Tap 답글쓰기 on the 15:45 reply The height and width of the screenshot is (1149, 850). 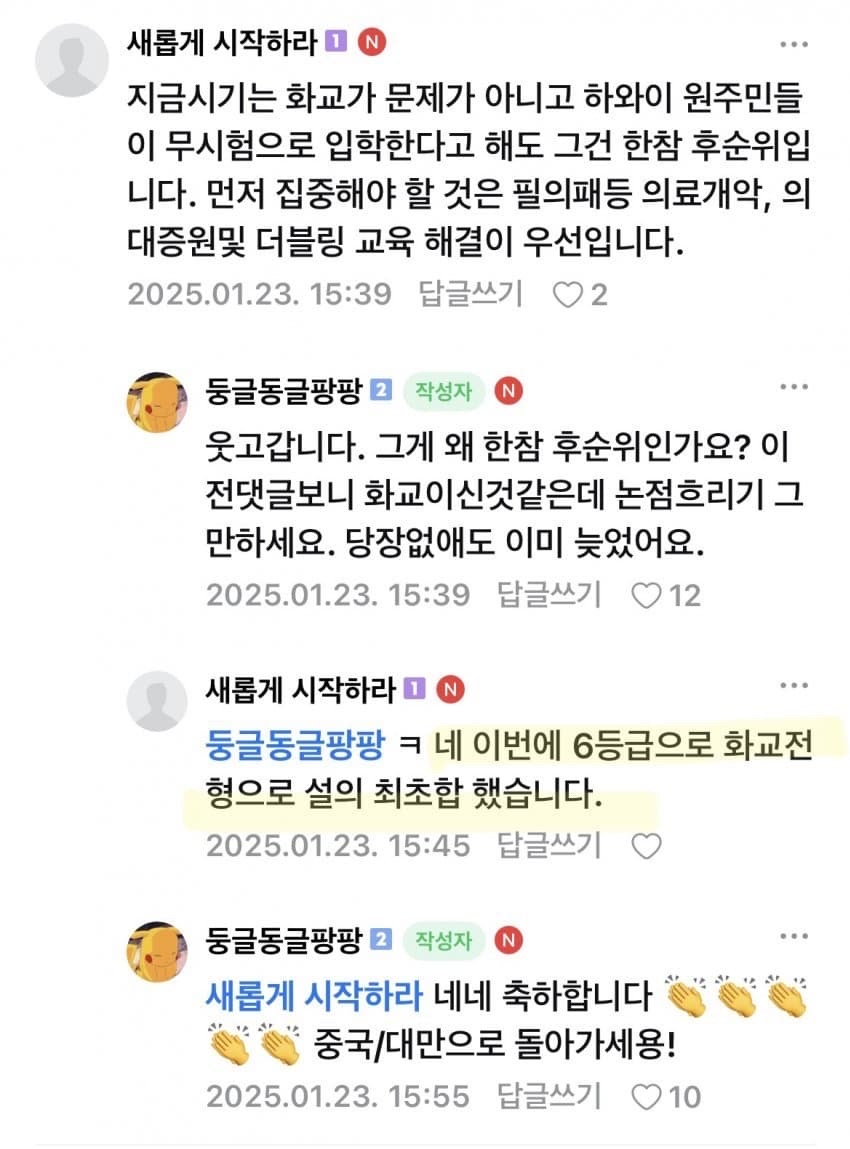[x=549, y=845]
